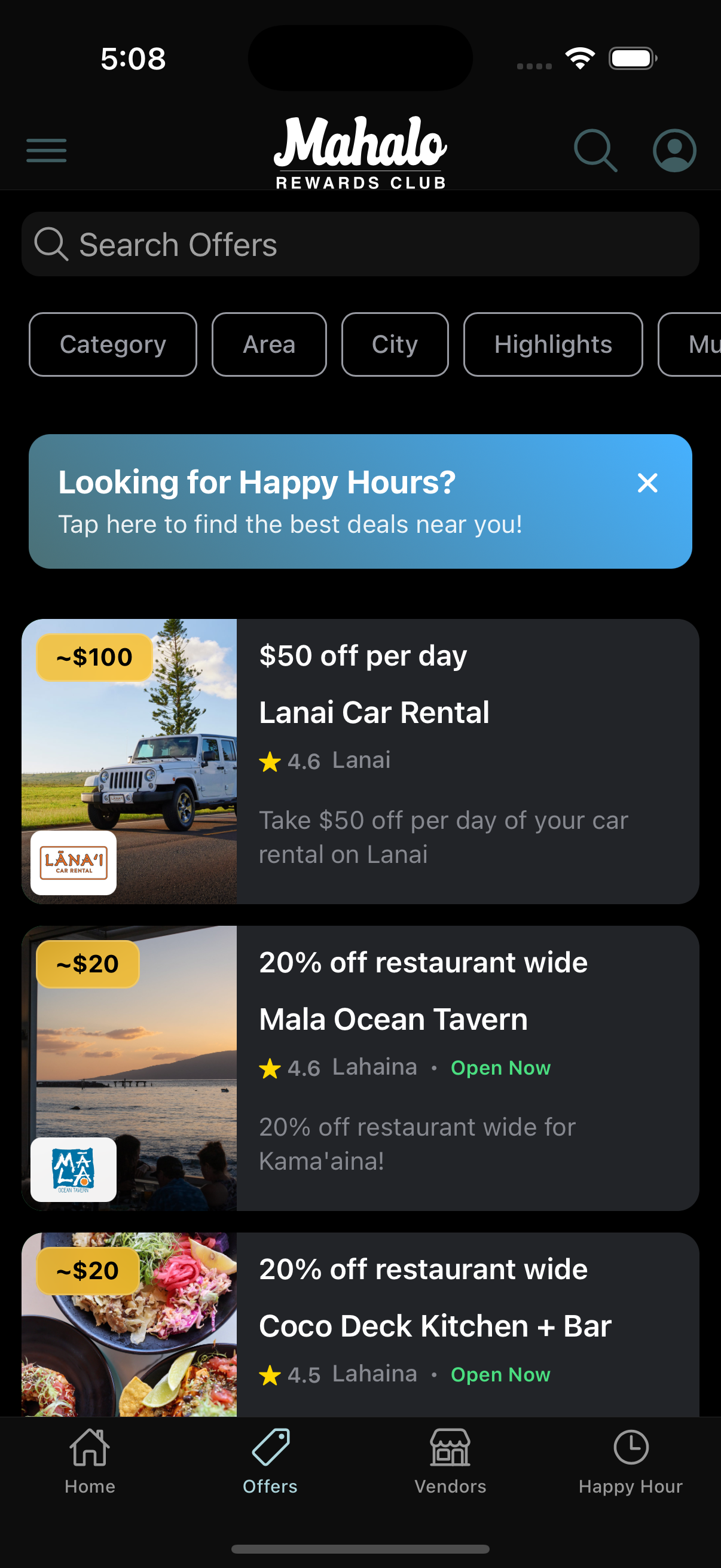Filter offers by City
721x1568 pixels.
click(395, 344)
